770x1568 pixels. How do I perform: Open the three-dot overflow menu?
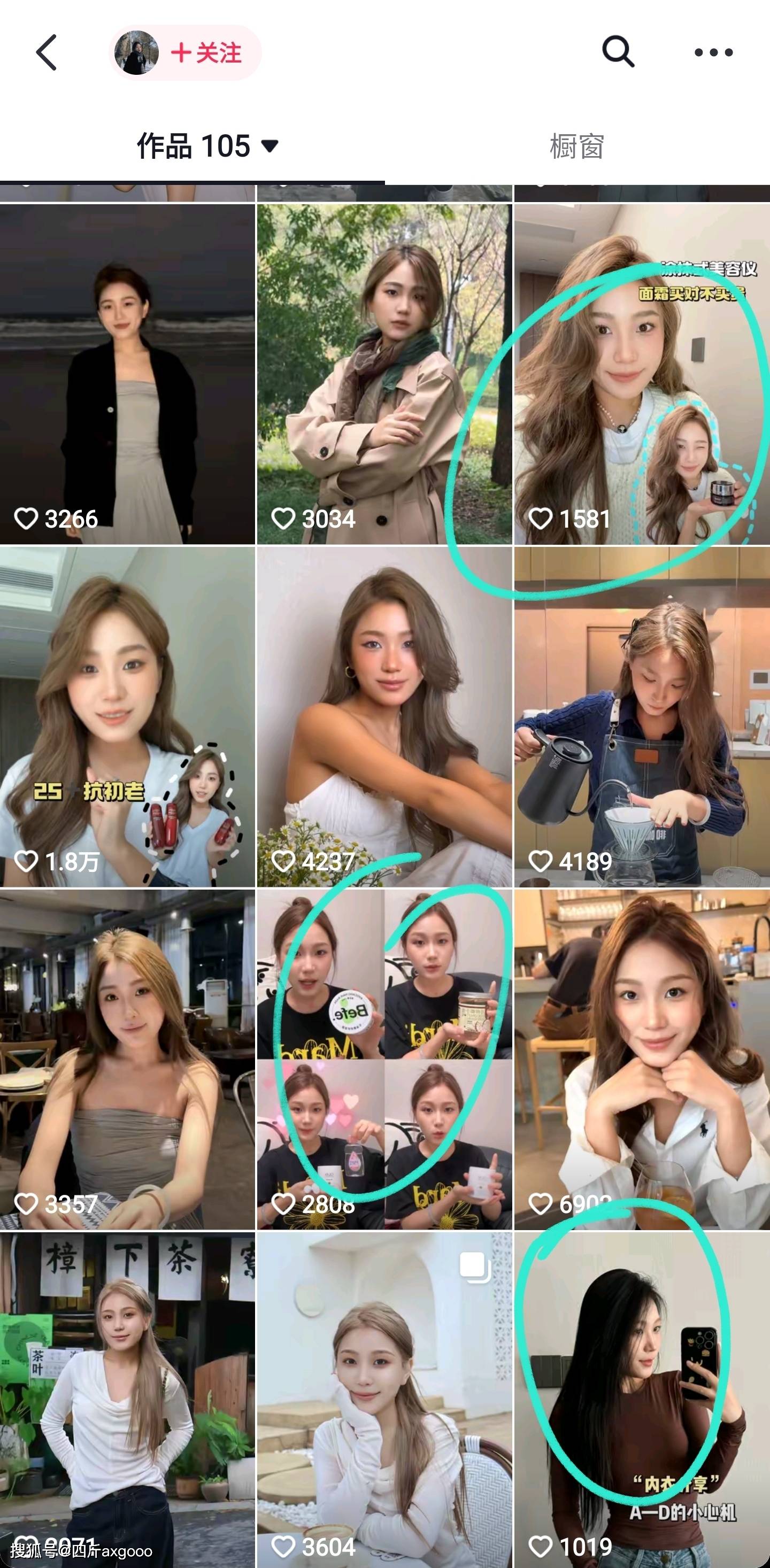(x=713, y=52)
